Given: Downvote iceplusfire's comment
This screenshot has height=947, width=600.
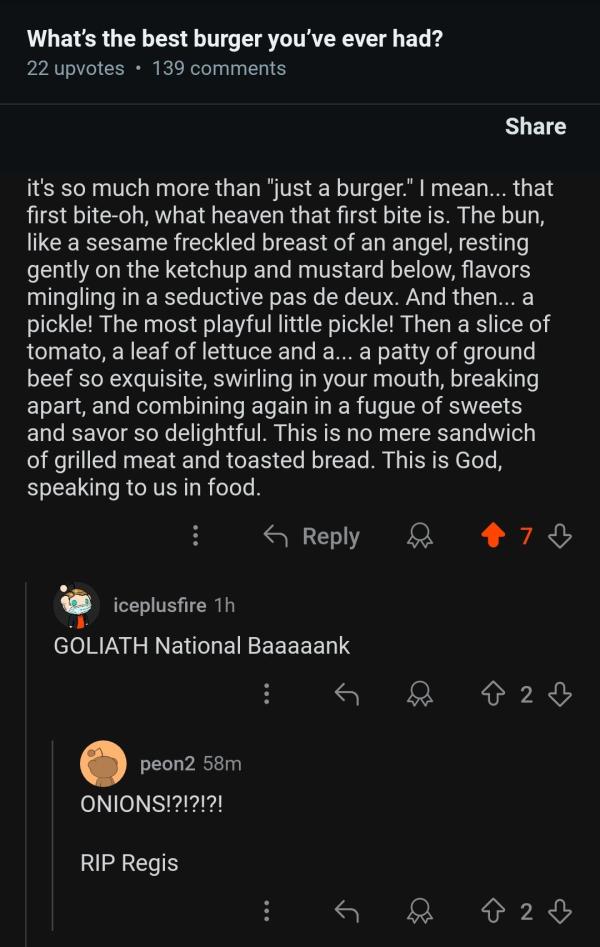Looking at the screenshot, I should click(560, 694).
